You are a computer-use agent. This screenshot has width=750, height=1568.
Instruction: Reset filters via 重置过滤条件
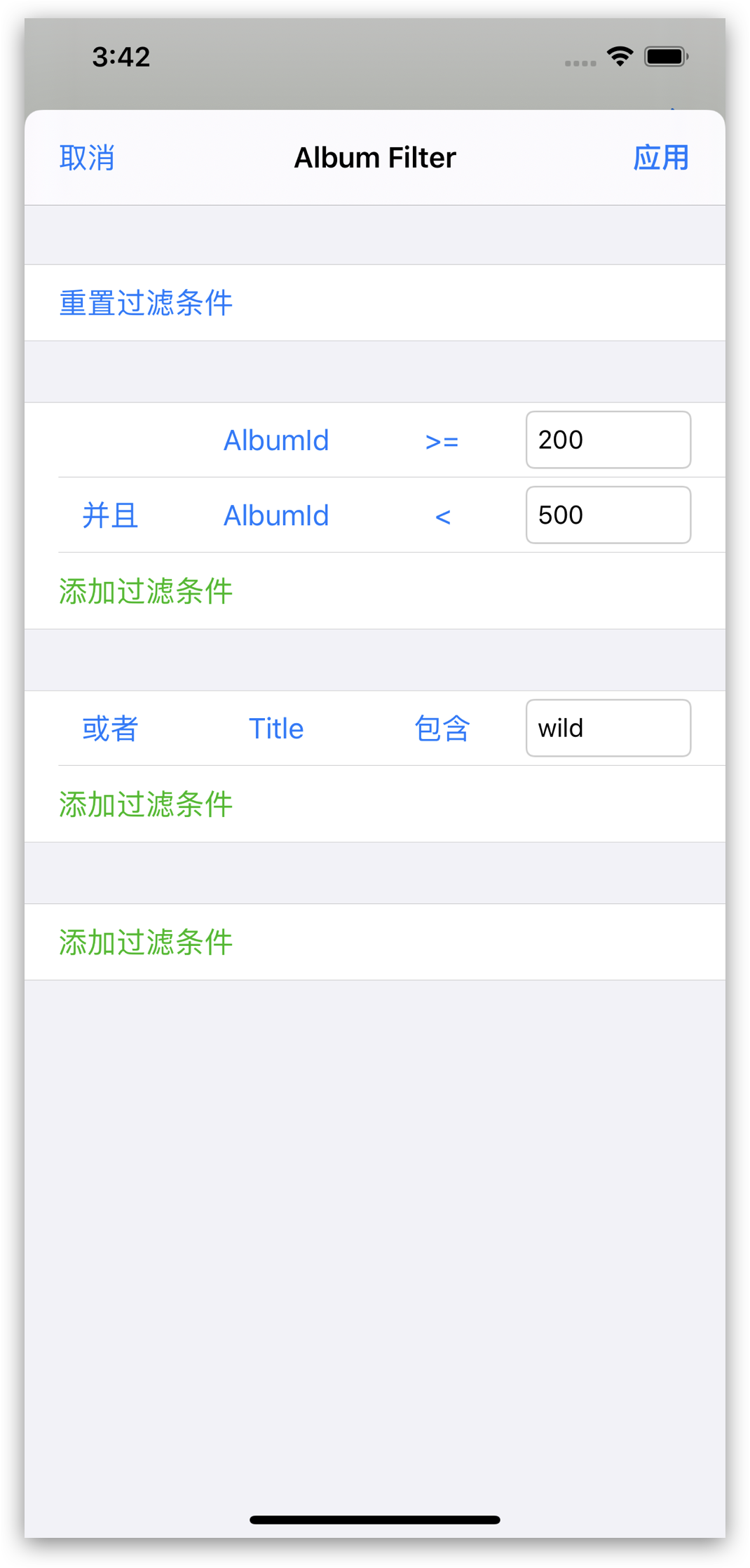[146, 303]
